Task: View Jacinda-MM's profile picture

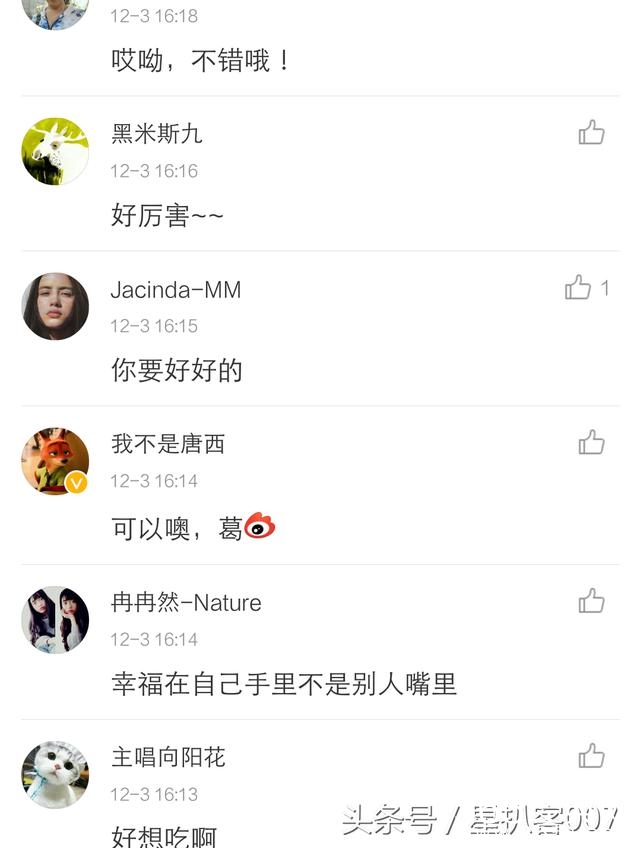Action: point(55,306)
